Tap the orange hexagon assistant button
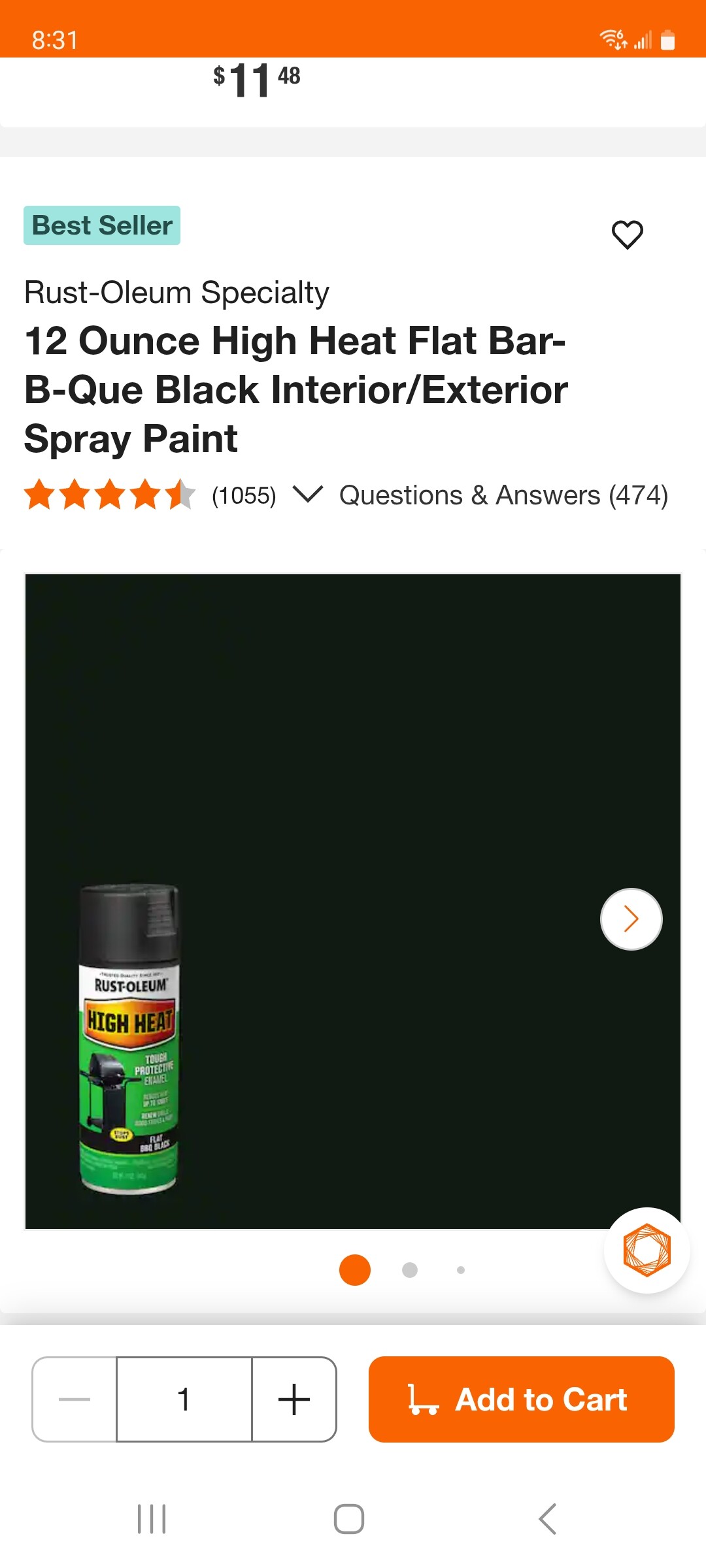Image resolution: width=706 pixels, height=1568 pixels. [x=647, y=1250]
